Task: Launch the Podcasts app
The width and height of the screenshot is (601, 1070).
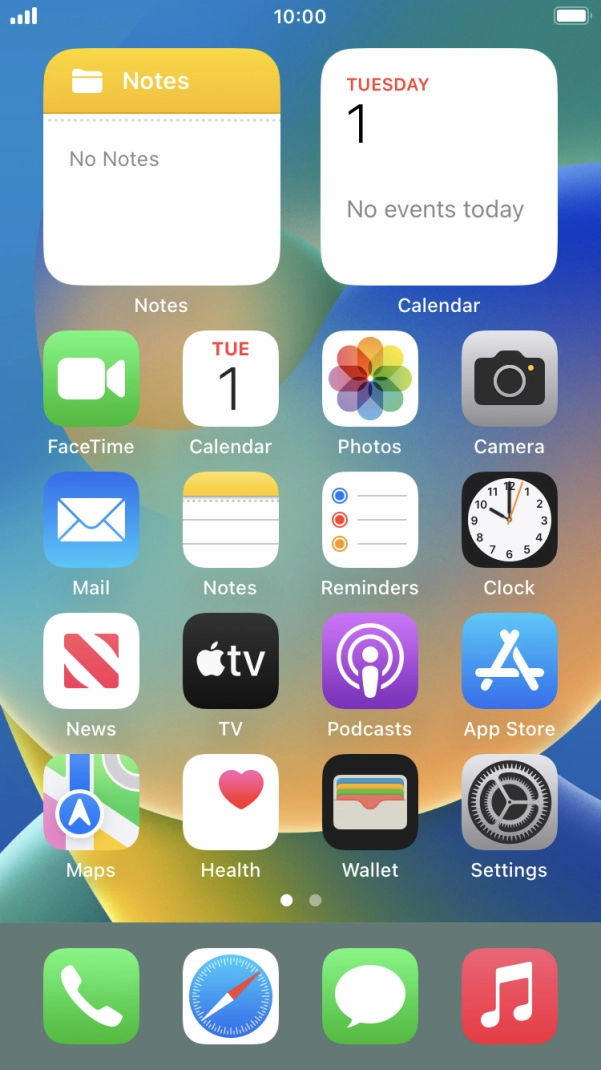Action: 370,661
